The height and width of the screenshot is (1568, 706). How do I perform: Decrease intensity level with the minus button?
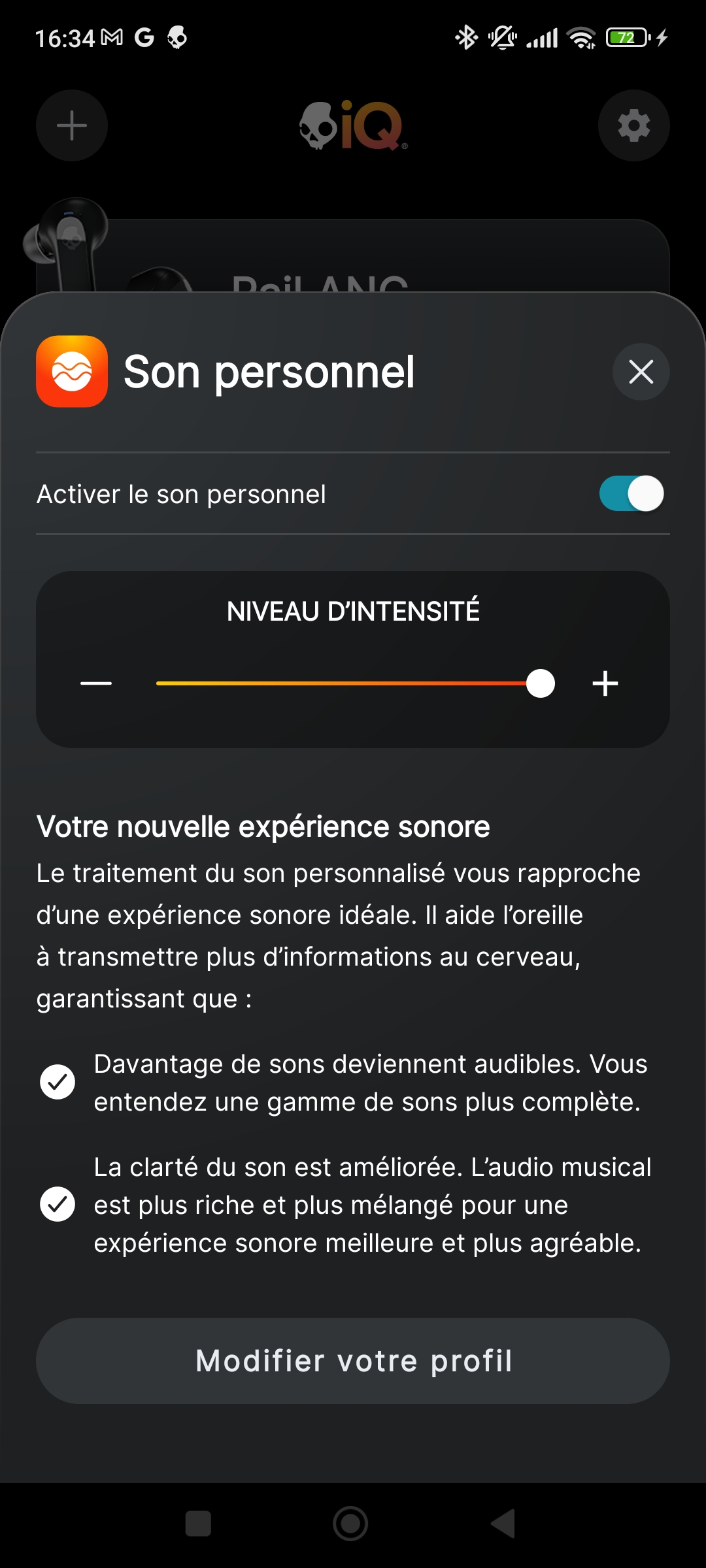pyautogui.click(x=96, y=683)
